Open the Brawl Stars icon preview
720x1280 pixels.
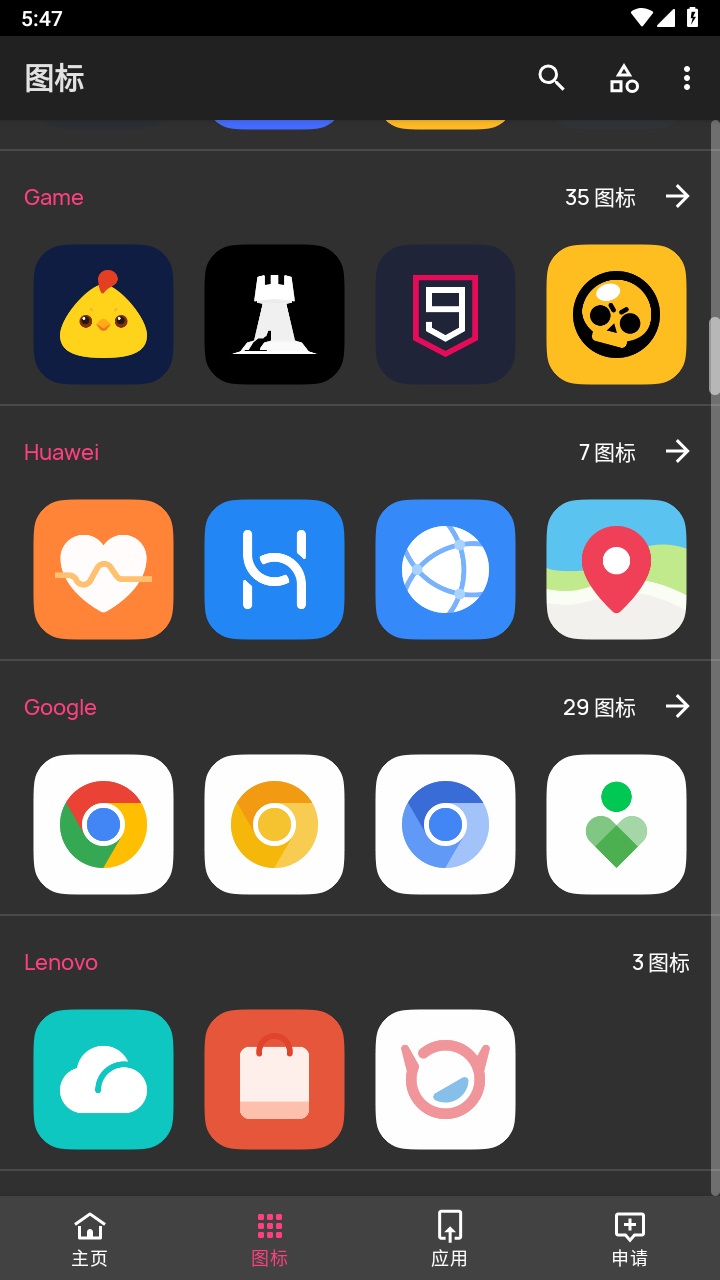616,314
